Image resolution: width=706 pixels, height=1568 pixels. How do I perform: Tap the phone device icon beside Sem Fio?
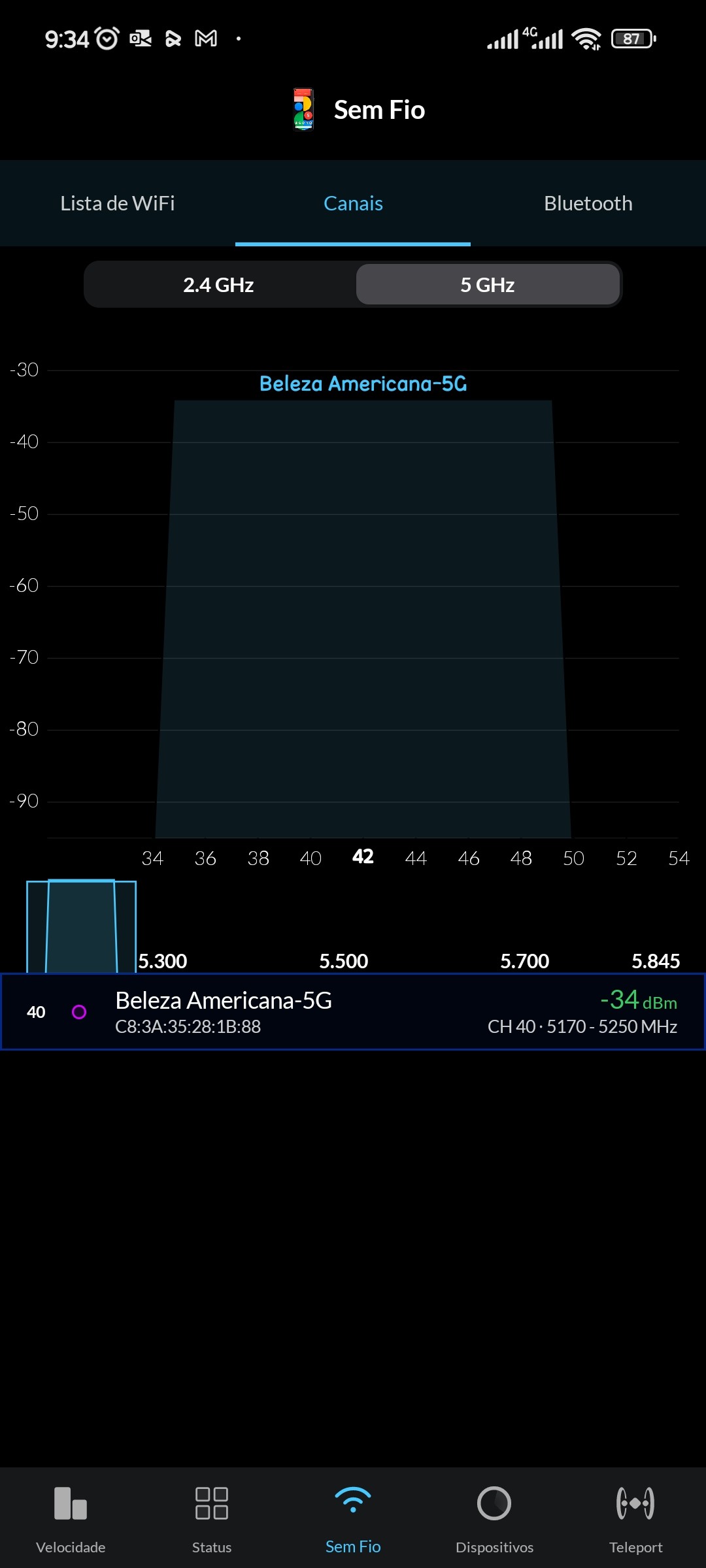(303, 110)
